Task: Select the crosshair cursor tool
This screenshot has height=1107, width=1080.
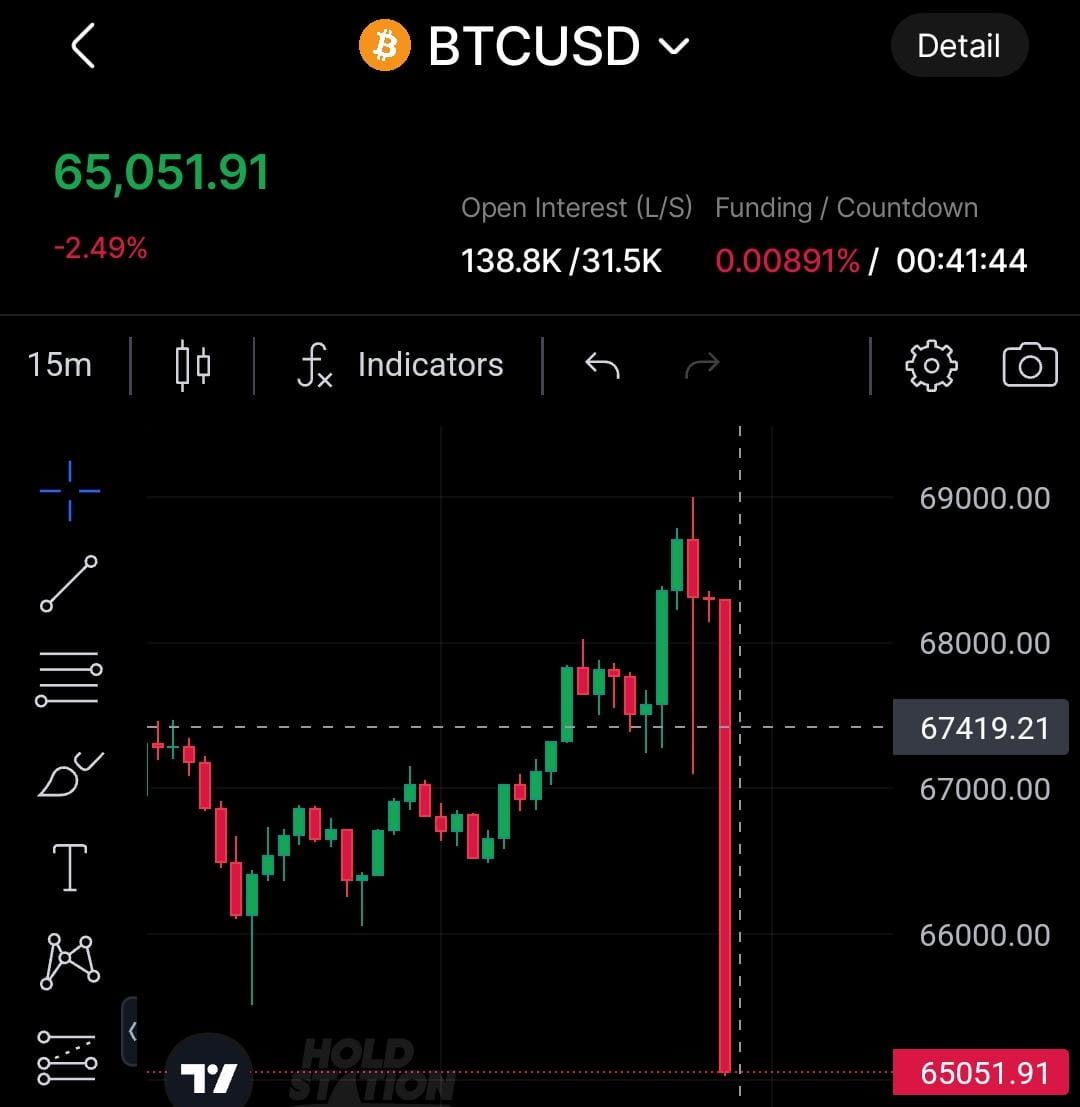Action: (70, 491)
